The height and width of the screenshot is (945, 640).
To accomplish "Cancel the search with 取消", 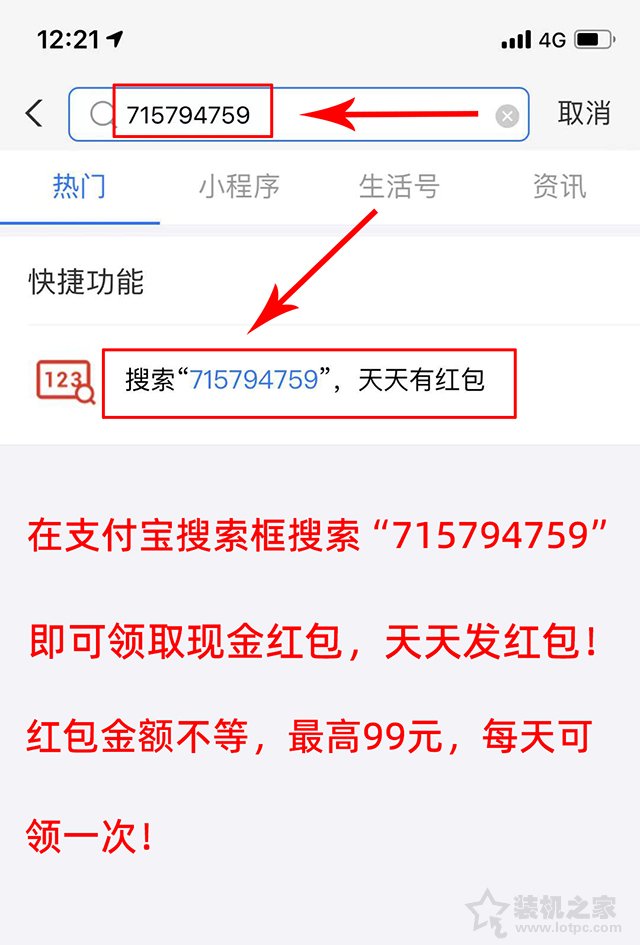I will (583, 113).
